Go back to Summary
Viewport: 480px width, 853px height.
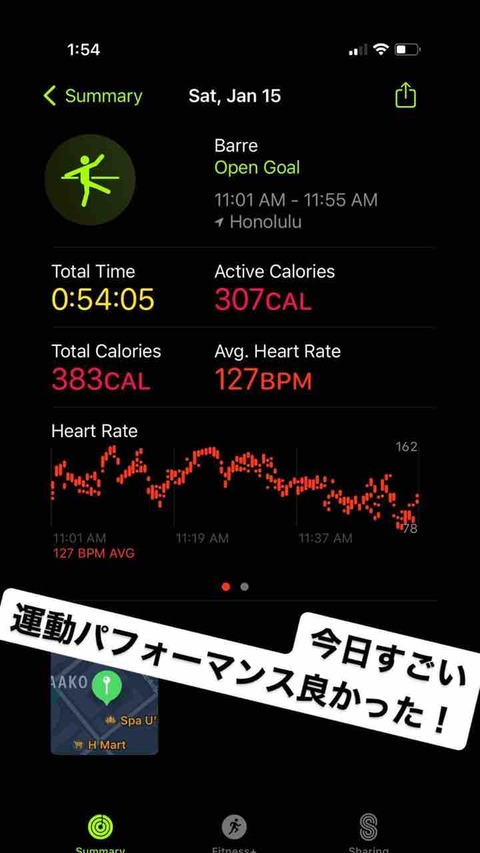coord(93,96)
